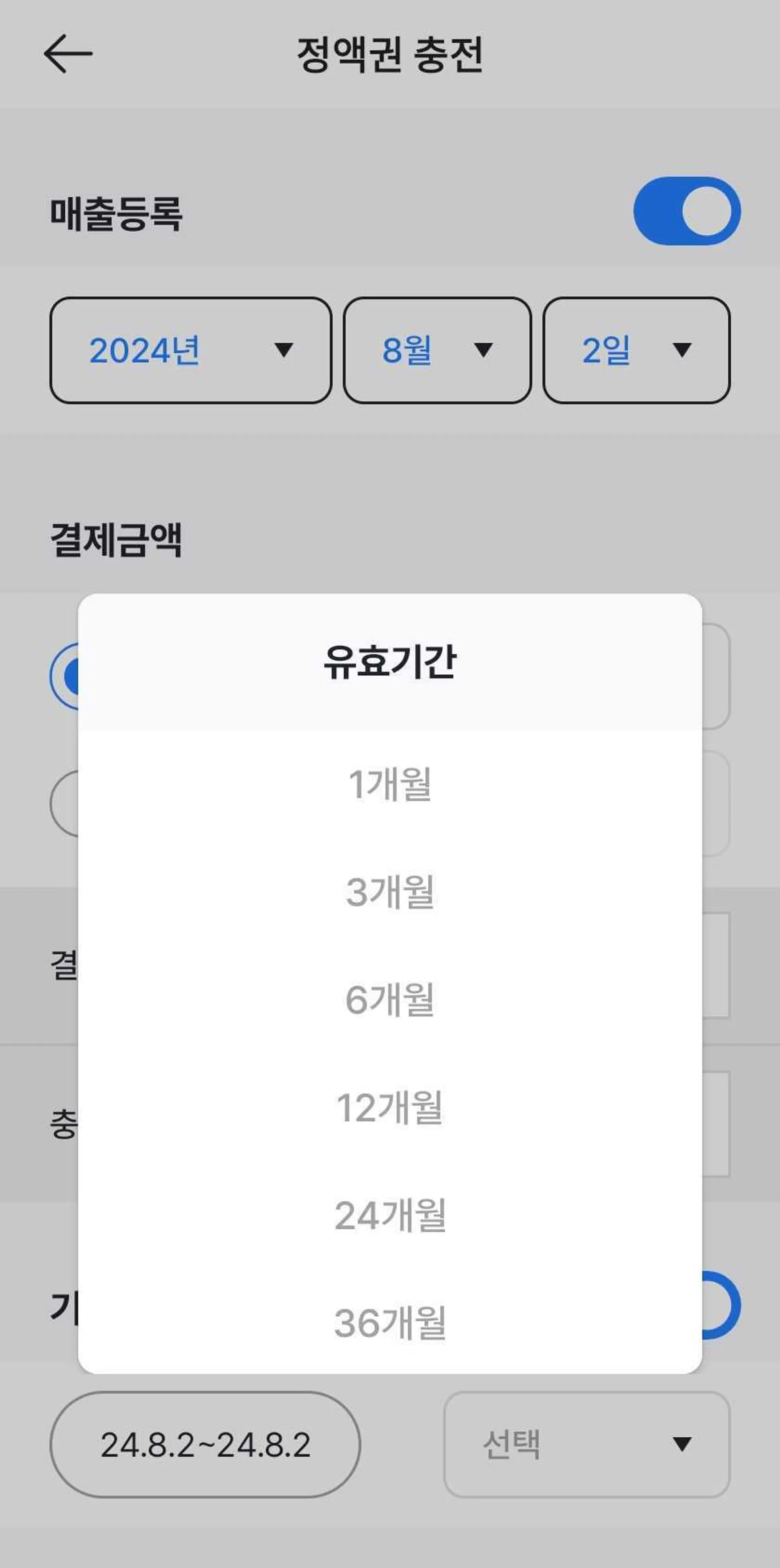This screenshot has width=780, height=1568.
Task: Open the 2024년 year dropdown
Action: (x=190, y=350)
